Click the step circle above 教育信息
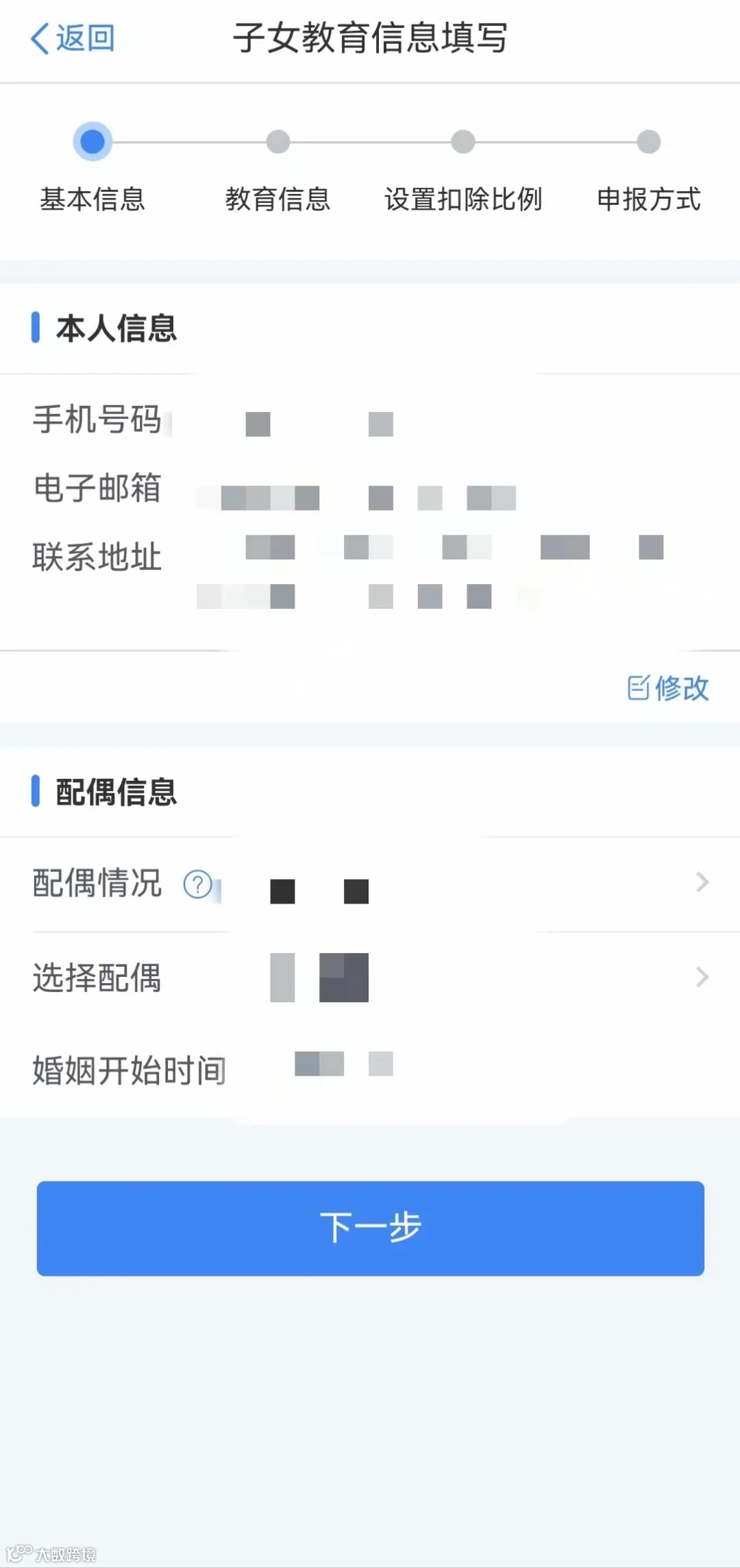740x1568 pixels. (277, 141)
